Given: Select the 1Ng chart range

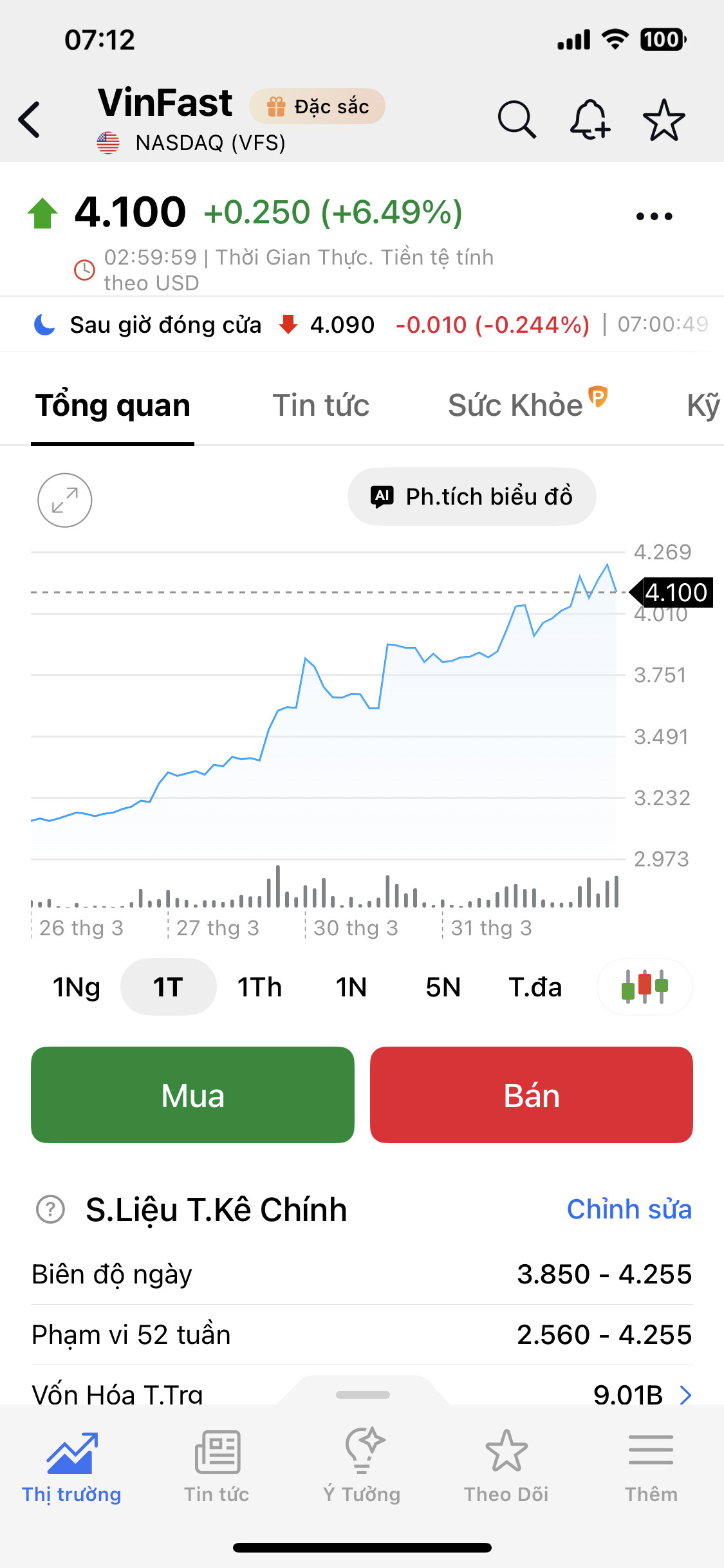Looking at the screenshot, I should pyautogui.click(x=77, y=987).
